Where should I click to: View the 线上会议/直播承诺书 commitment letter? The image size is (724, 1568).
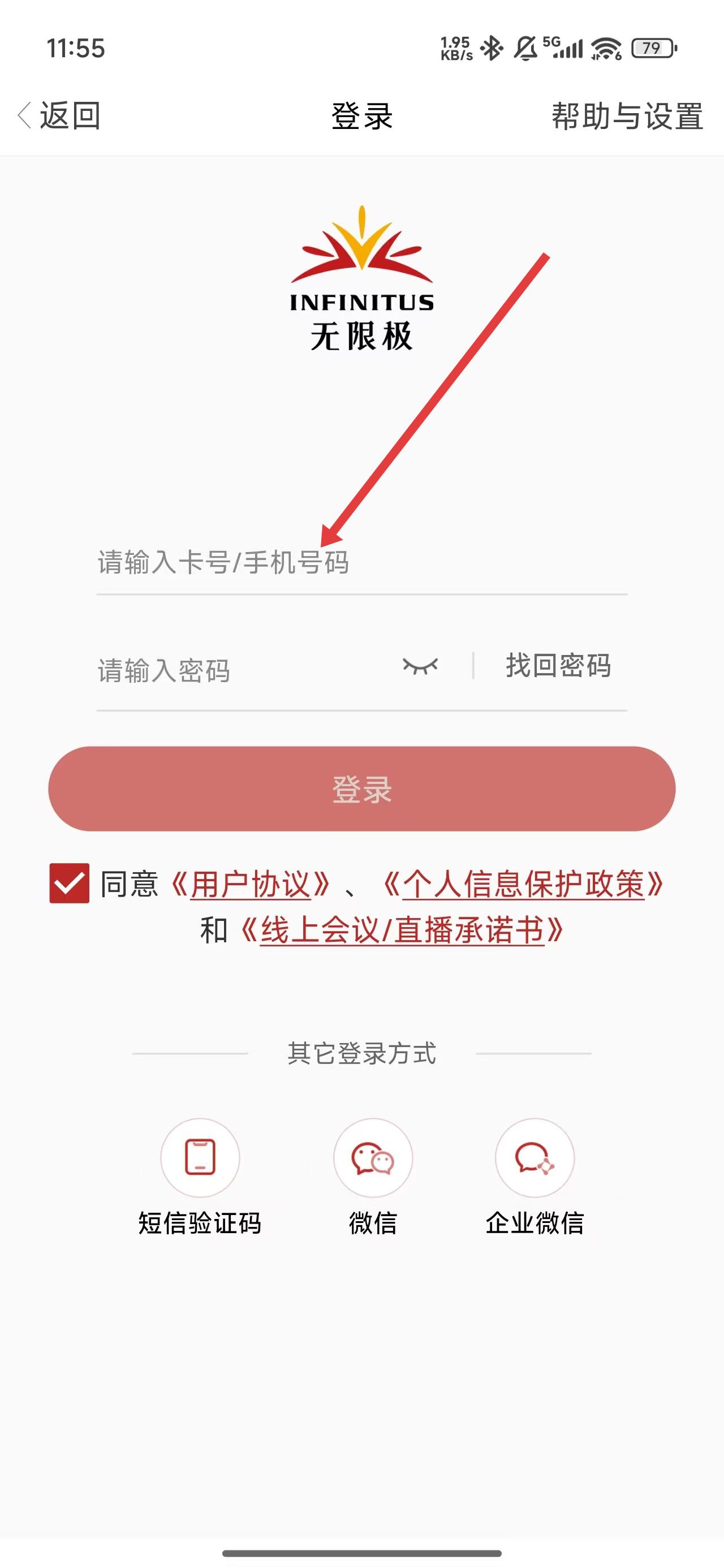(402, 931)
